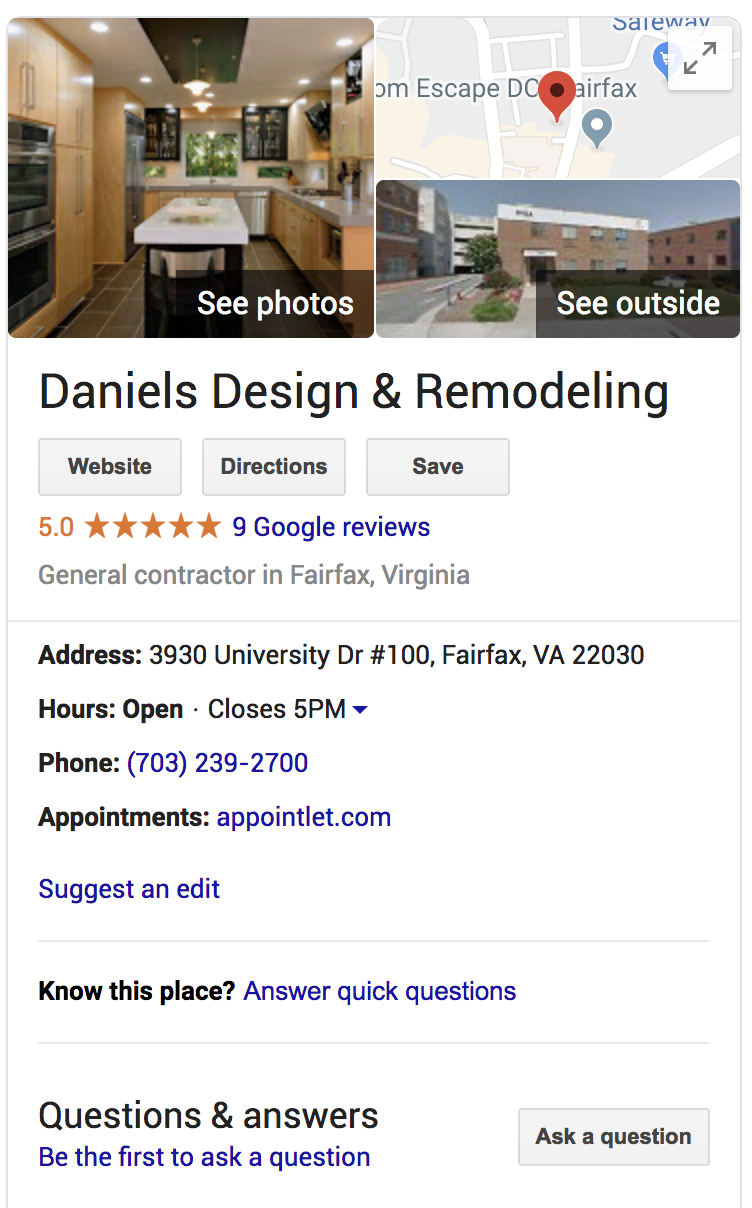Expand the opening hours dropdown
This screenshot has width=752, height=1208.
pos(360,710)
